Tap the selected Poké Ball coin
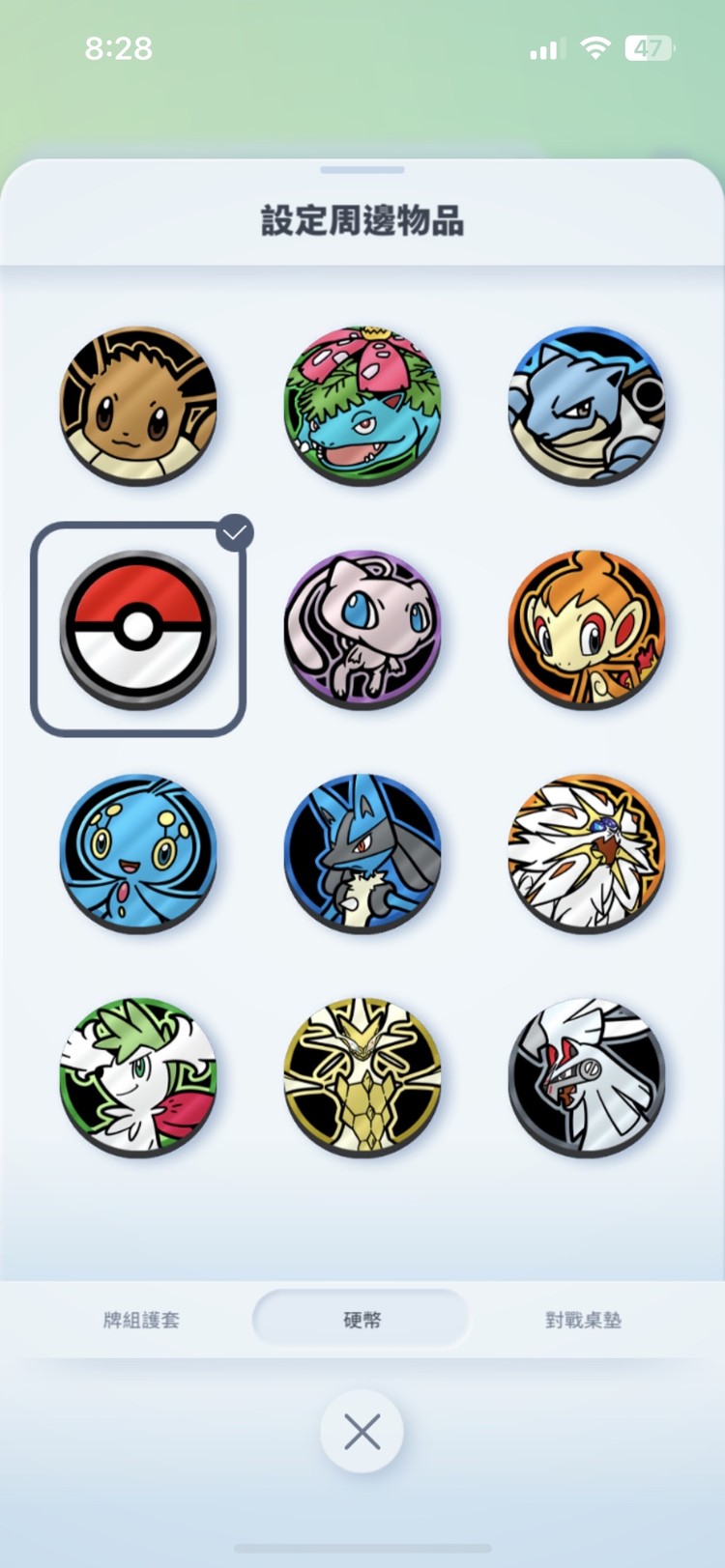The width and height of the screenshot is (725, 1568). 138,629
